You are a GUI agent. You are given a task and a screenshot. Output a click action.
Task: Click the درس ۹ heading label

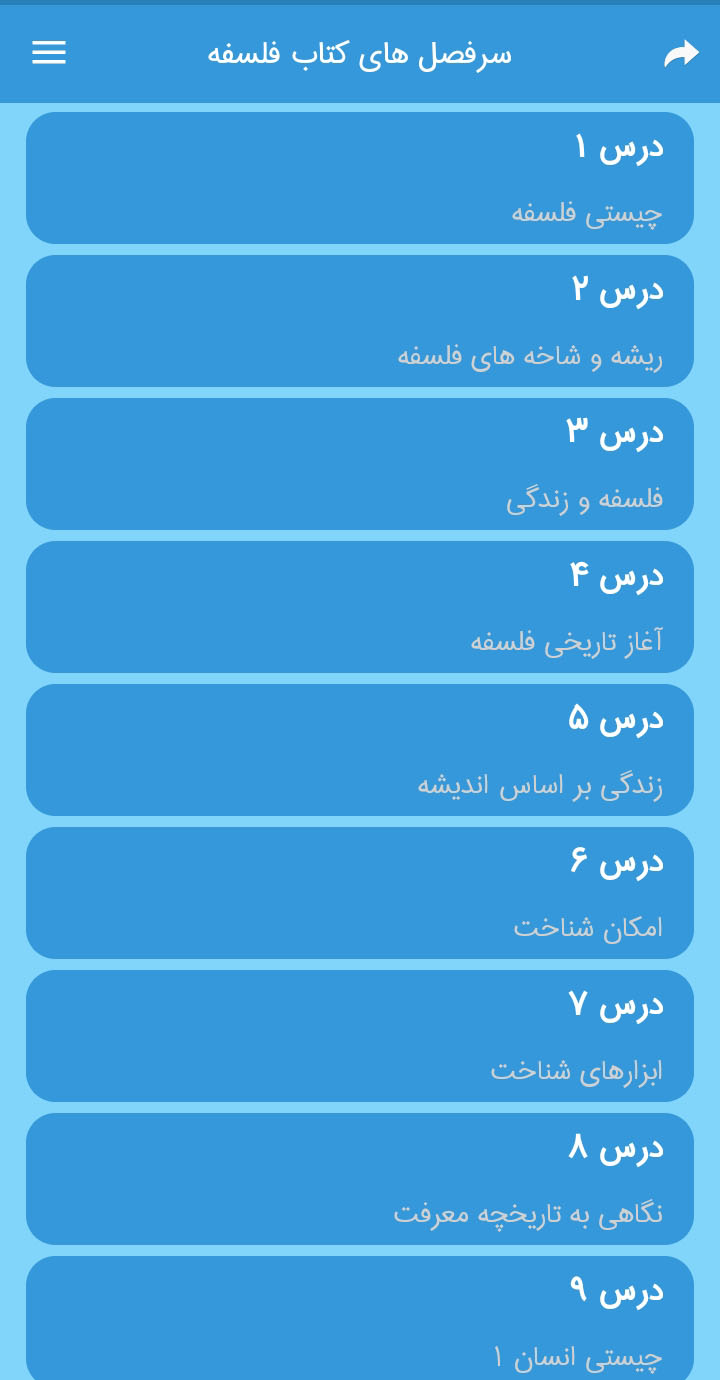click(613, 1291)
